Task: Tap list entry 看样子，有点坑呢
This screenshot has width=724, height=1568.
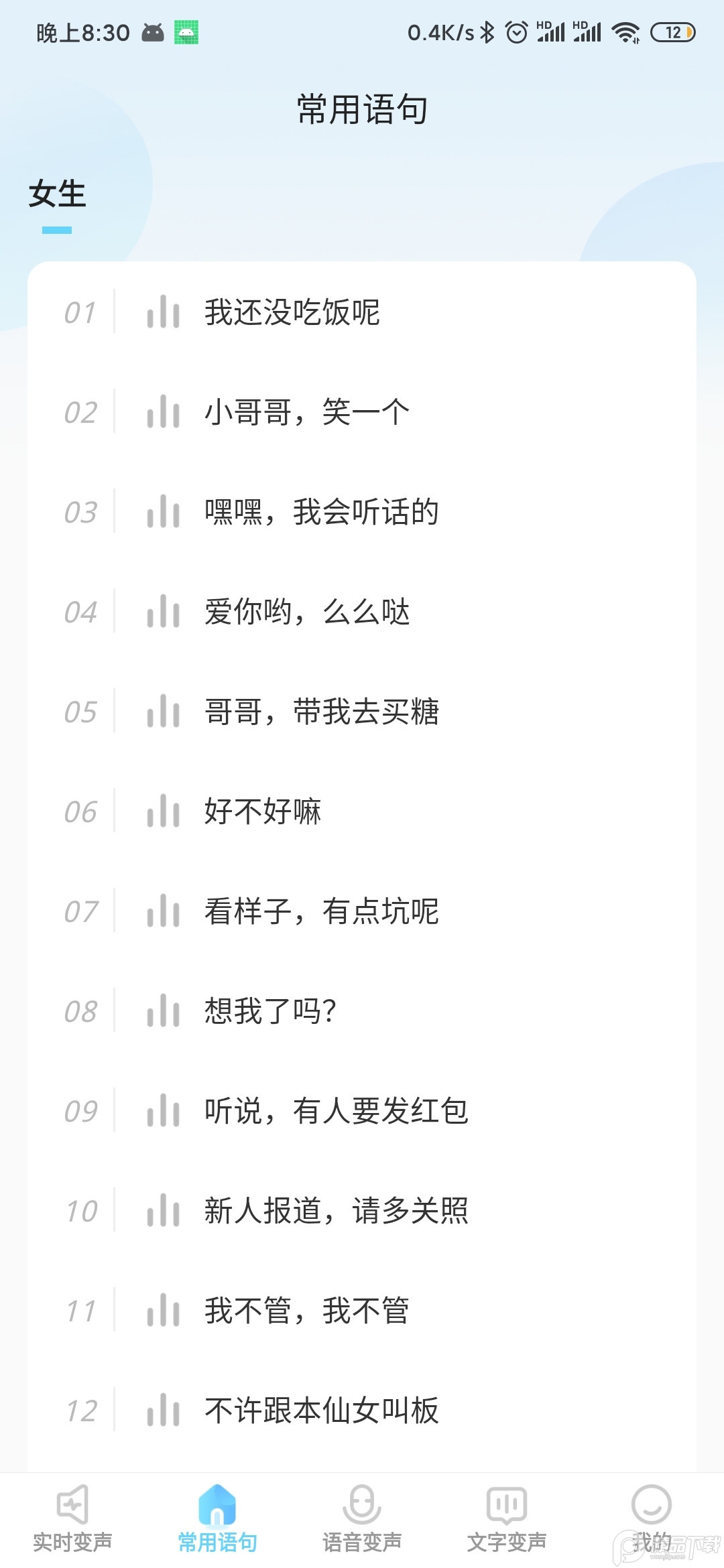Action: [320, 911]
